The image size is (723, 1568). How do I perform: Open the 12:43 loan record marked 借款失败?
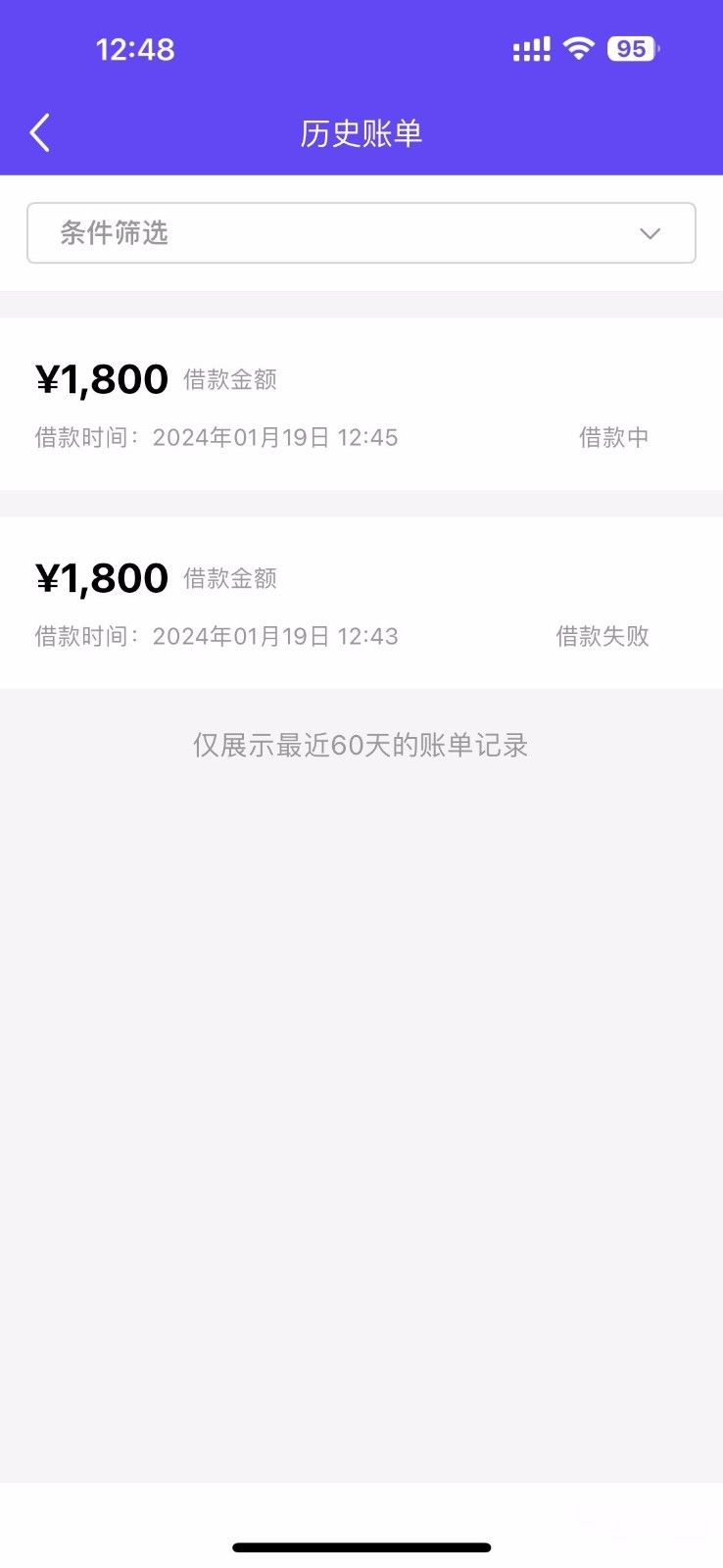pos(361,603)
